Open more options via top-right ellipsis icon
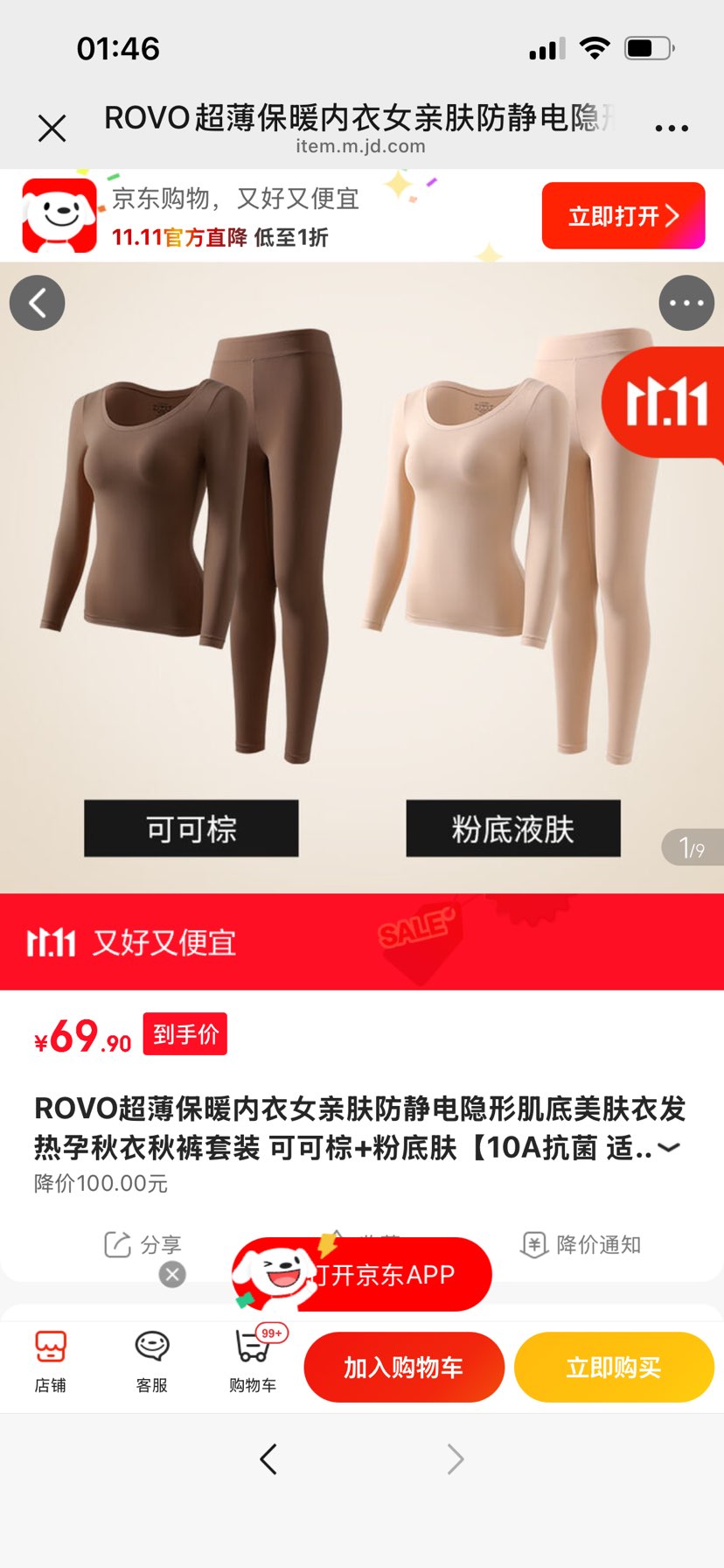The image size is (724, 1568). 672,126
